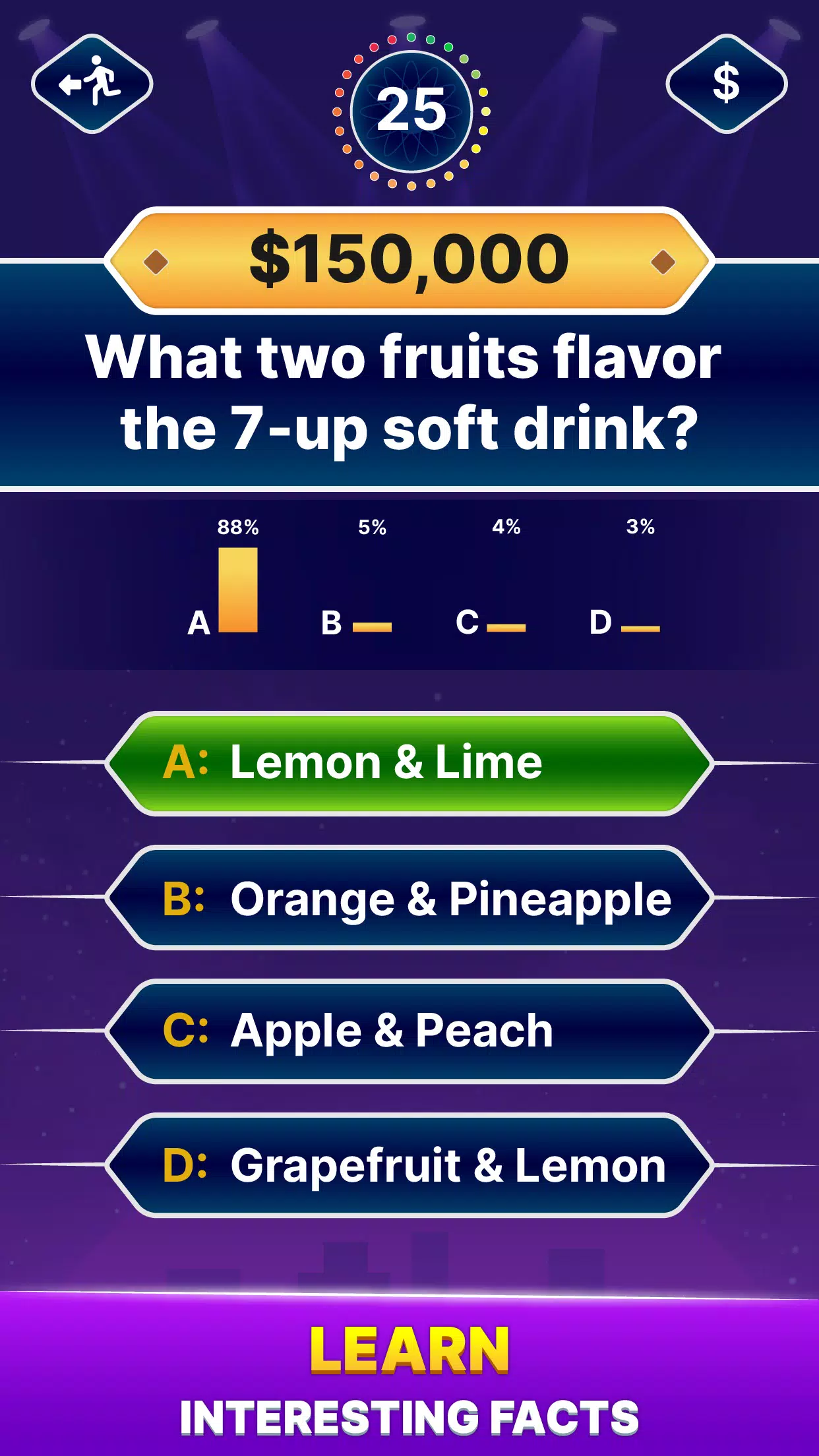This screenshot has width=819, height=1456.
Task: Answer D: Grapefruit & Lemon
Action: (x=409, y=1166)
